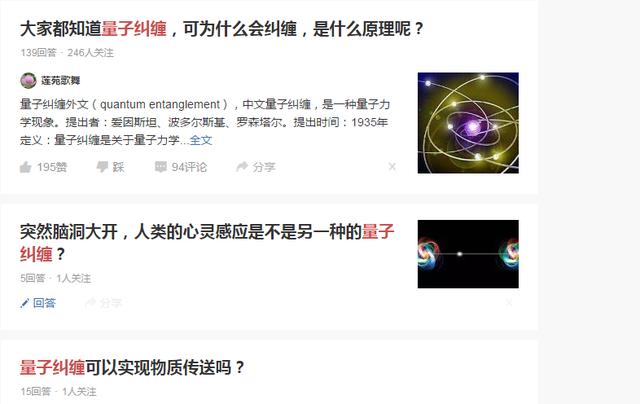Open the 物质传送 quantum entanglement question
Viewport: 640px width, 404px height.
coord(132,367)
